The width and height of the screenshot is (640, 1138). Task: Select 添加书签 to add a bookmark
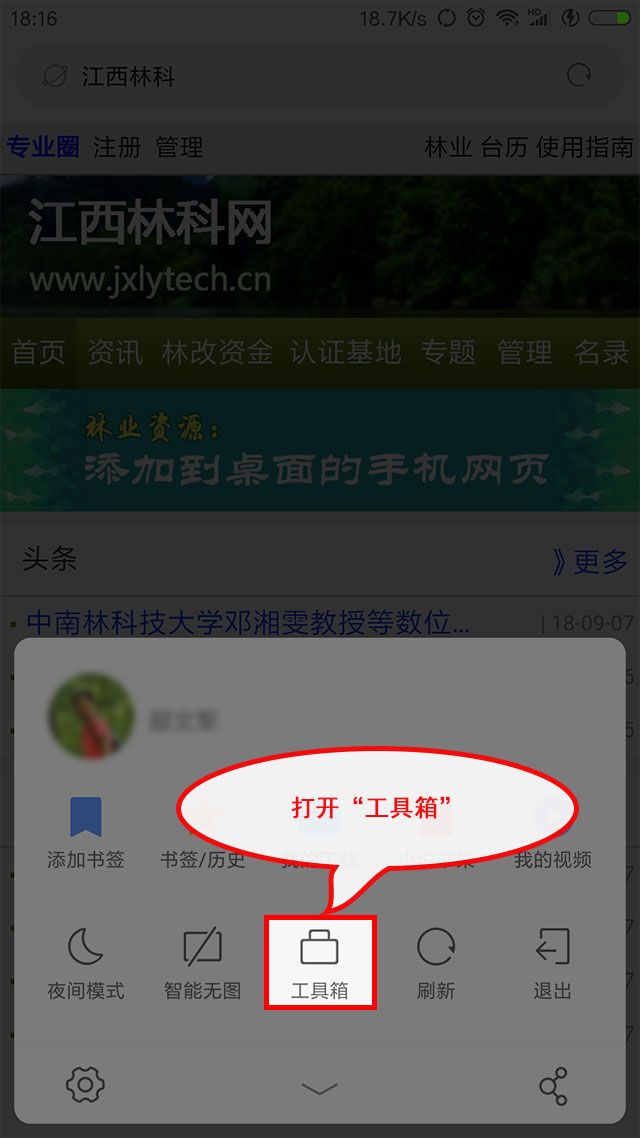coord(86,832)
